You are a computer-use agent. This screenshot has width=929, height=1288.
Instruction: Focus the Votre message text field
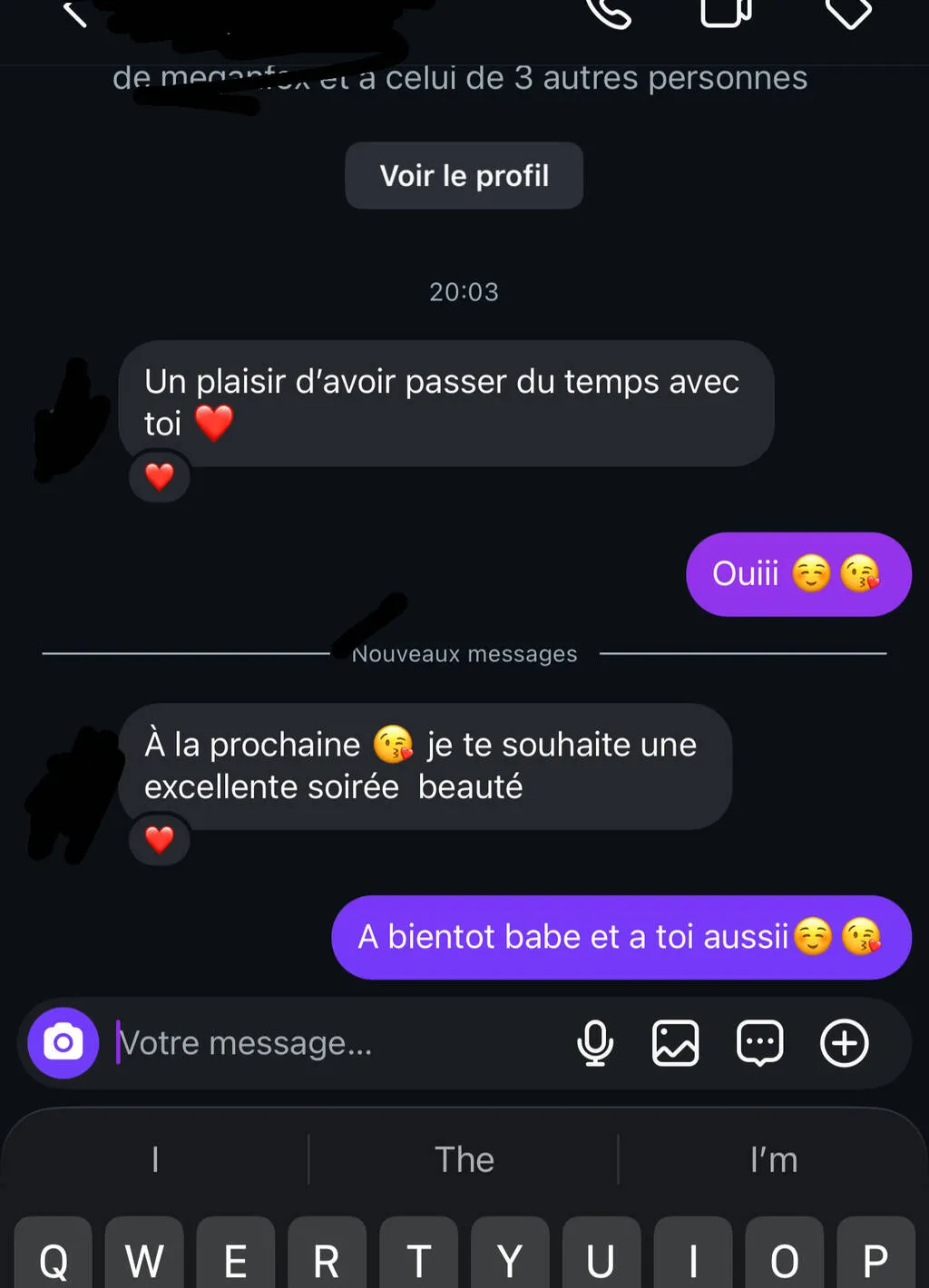tap(336, 1043)
